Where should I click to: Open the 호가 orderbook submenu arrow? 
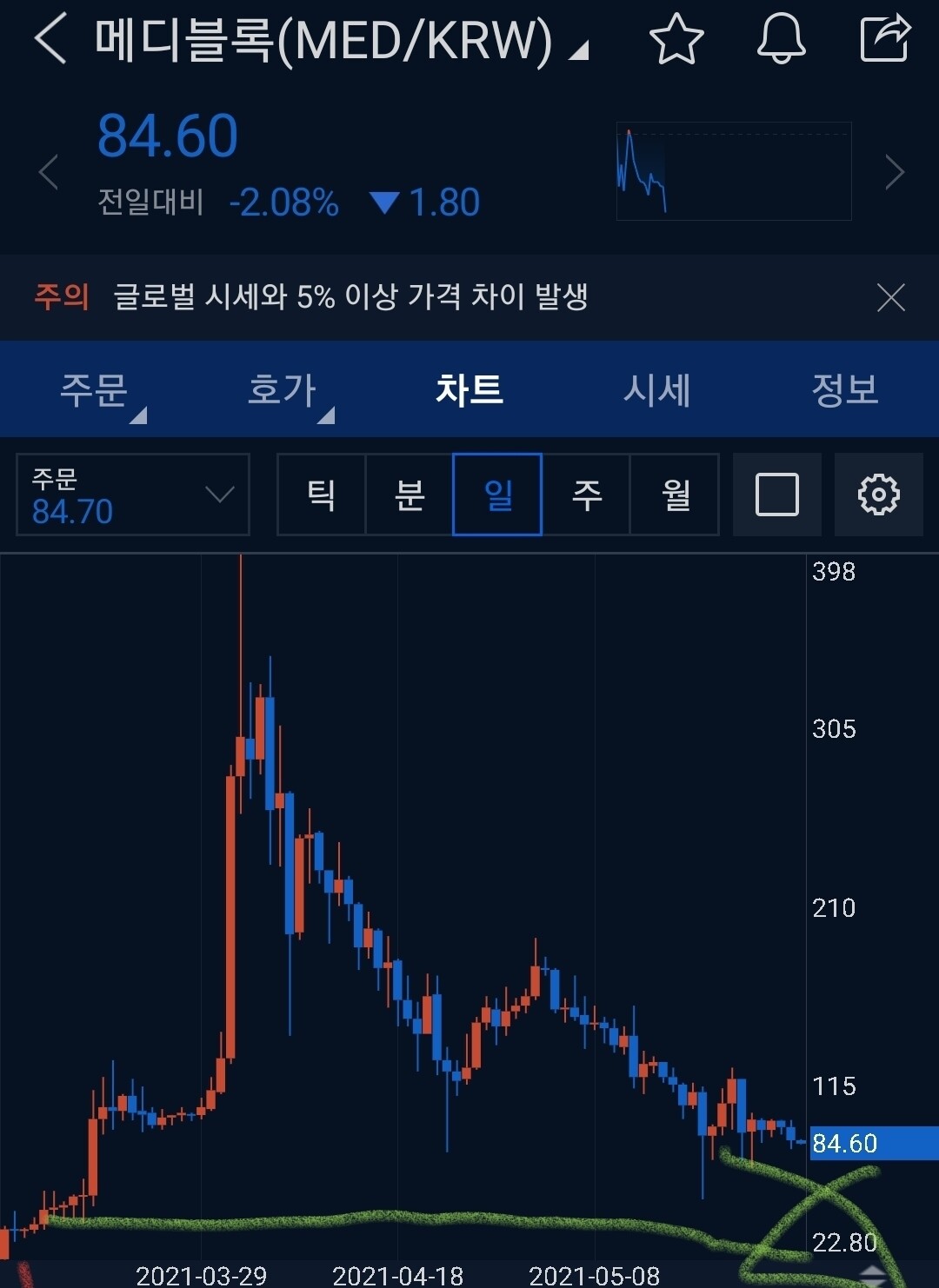click(x=327, y=416)
